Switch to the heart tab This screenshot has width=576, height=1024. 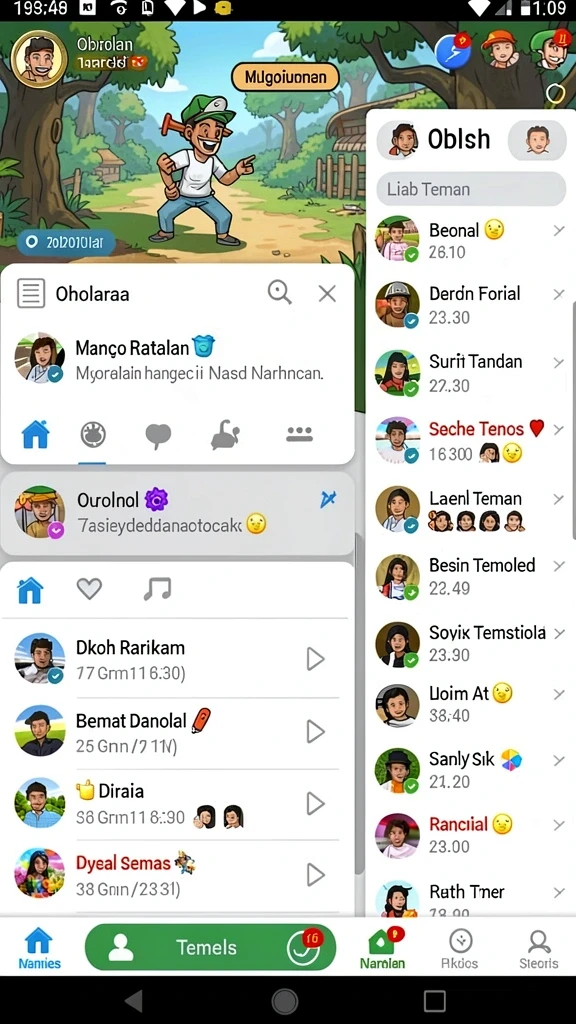pos(89,589)
